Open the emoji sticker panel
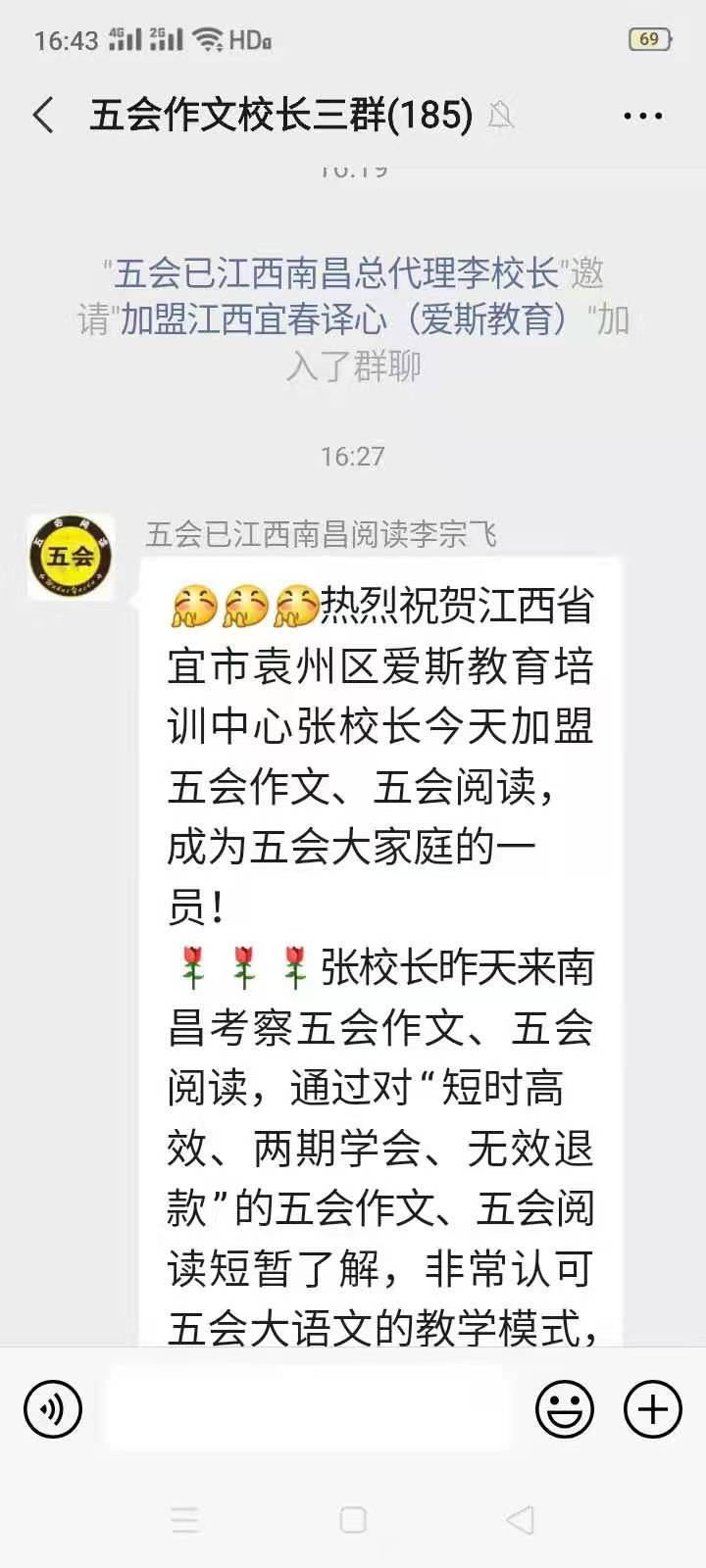Viewport: 706px width, 1568px height. tap(564, 1409)
